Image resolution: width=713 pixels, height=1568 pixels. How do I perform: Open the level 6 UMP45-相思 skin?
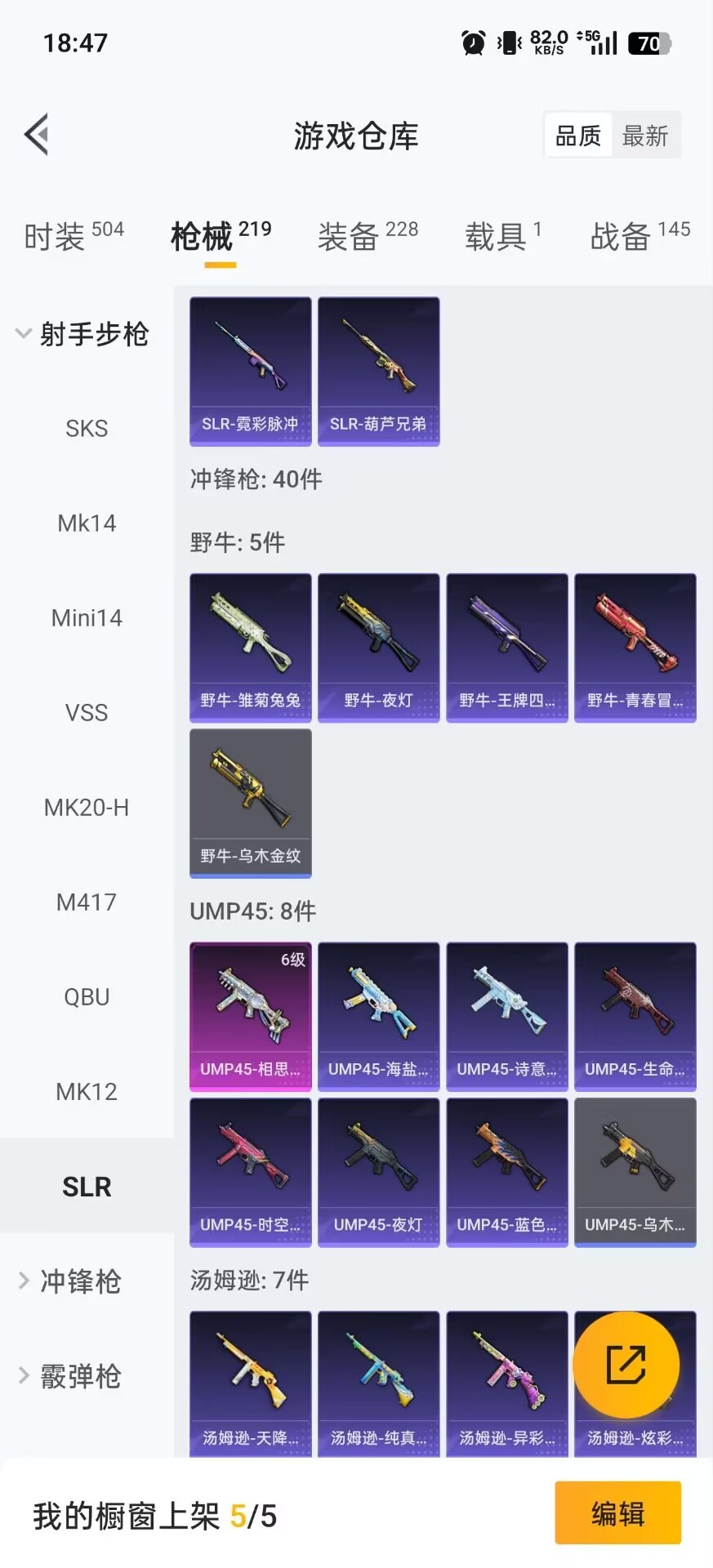tap(250, 1017)
